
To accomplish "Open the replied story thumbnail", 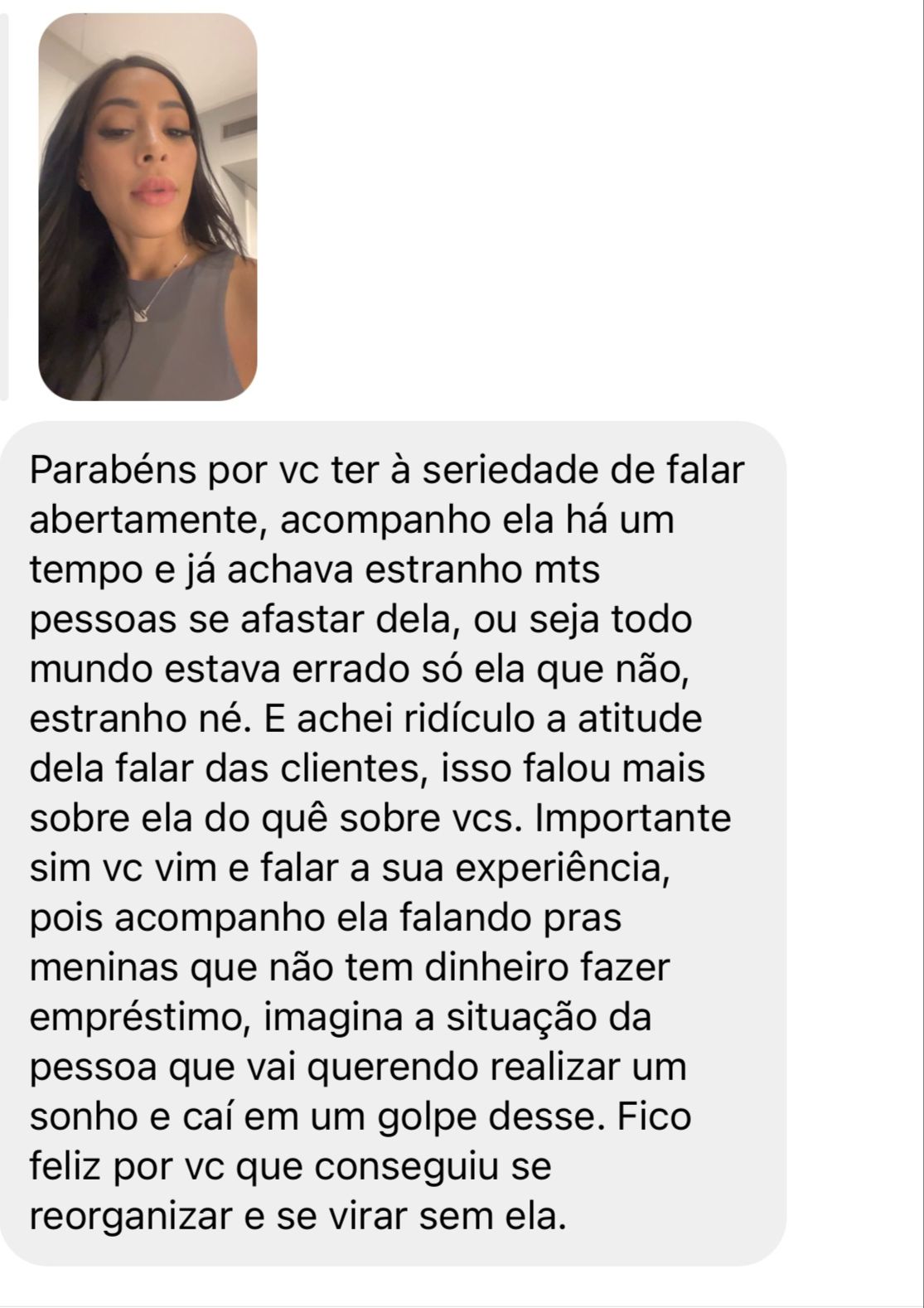I will point(148,207).
